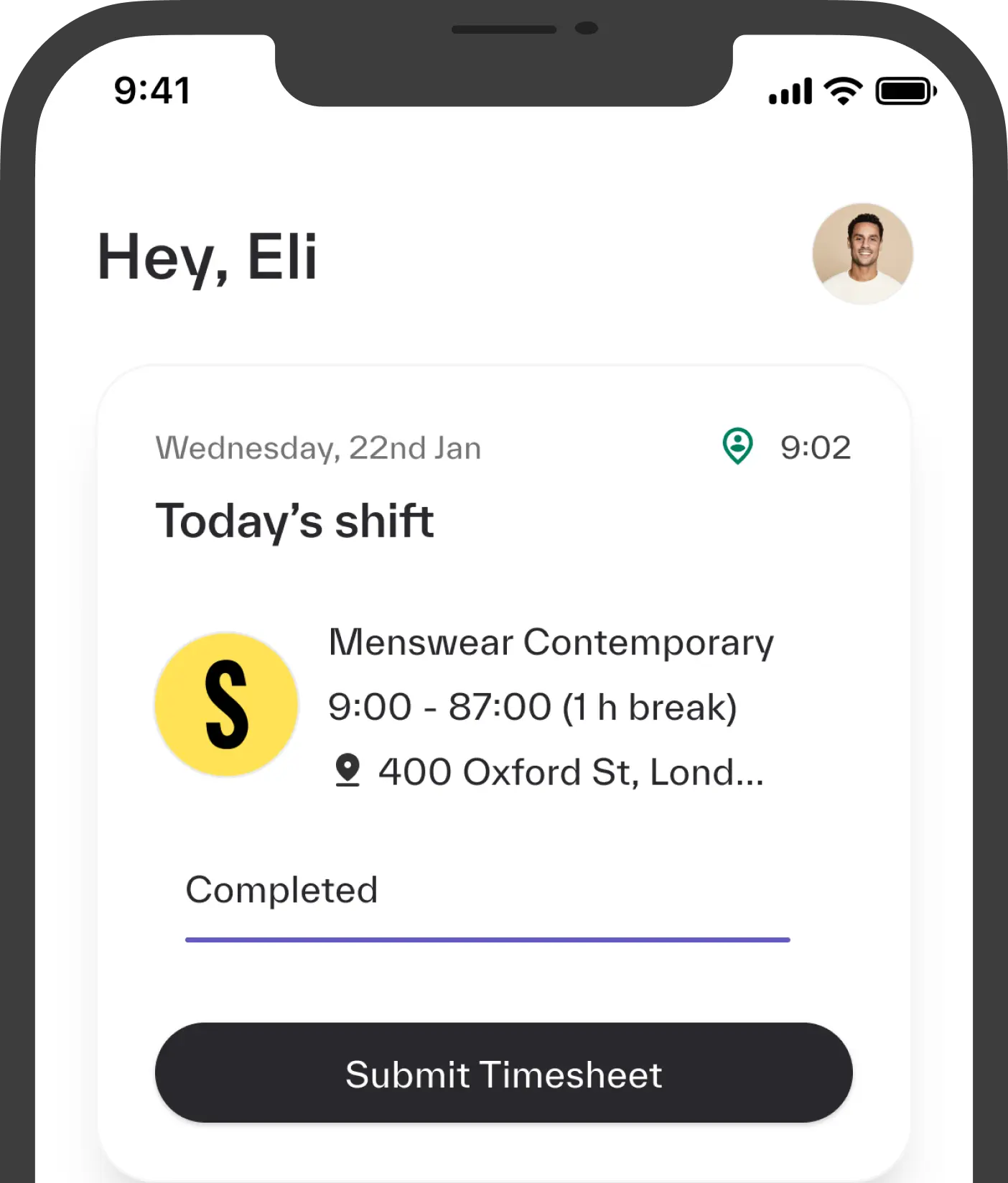Tap the check-in time 9:02
The width and height of the screenshot is (1008, 1183).
(816, 447)
